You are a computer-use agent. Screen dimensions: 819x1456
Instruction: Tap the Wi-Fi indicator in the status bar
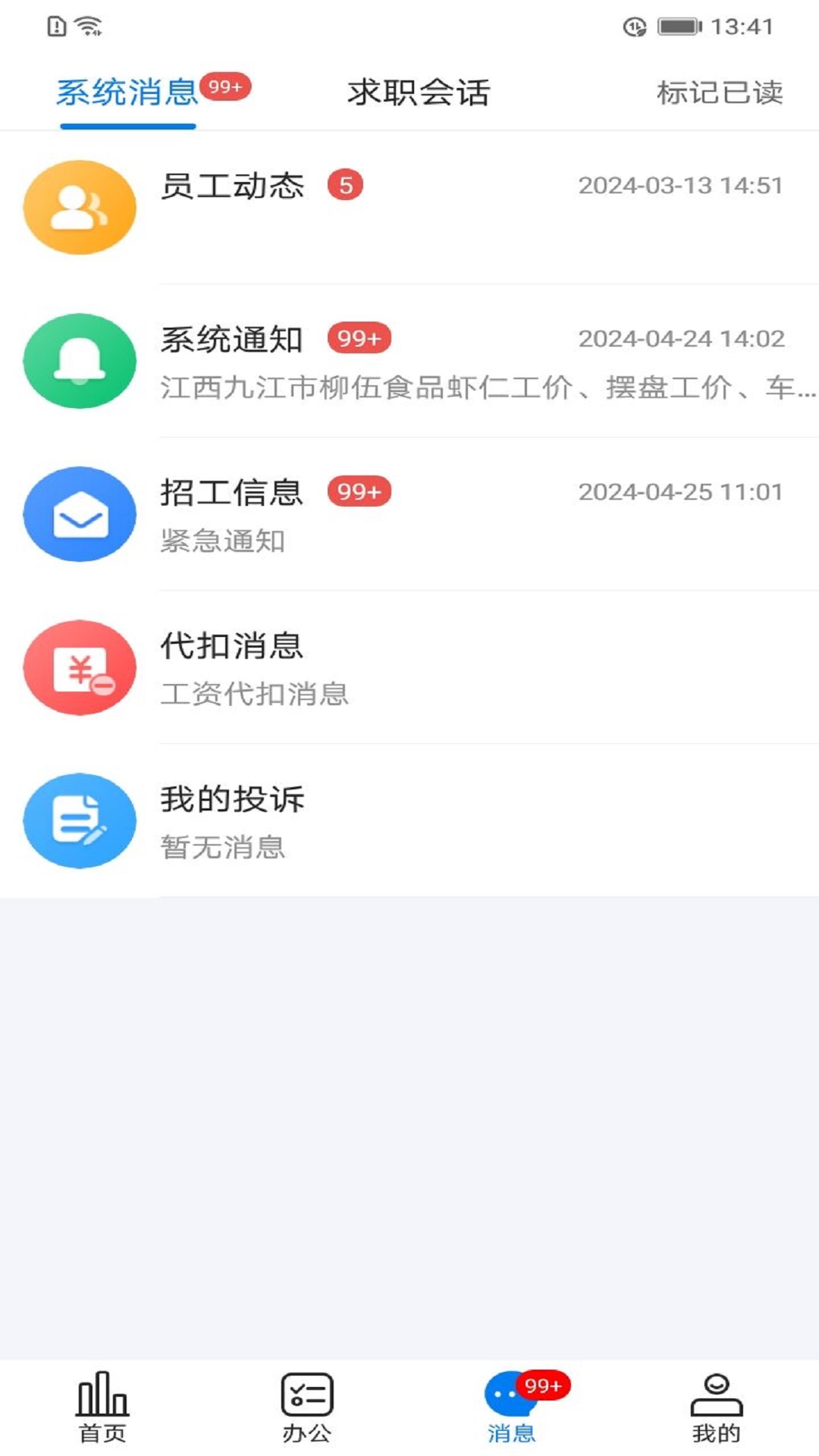[87, 24]
